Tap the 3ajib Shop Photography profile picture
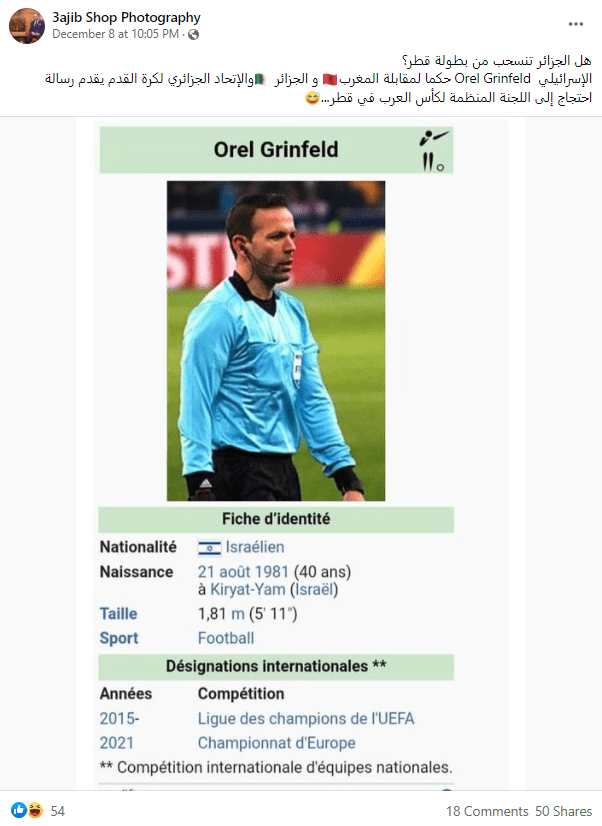 point(27,25)
